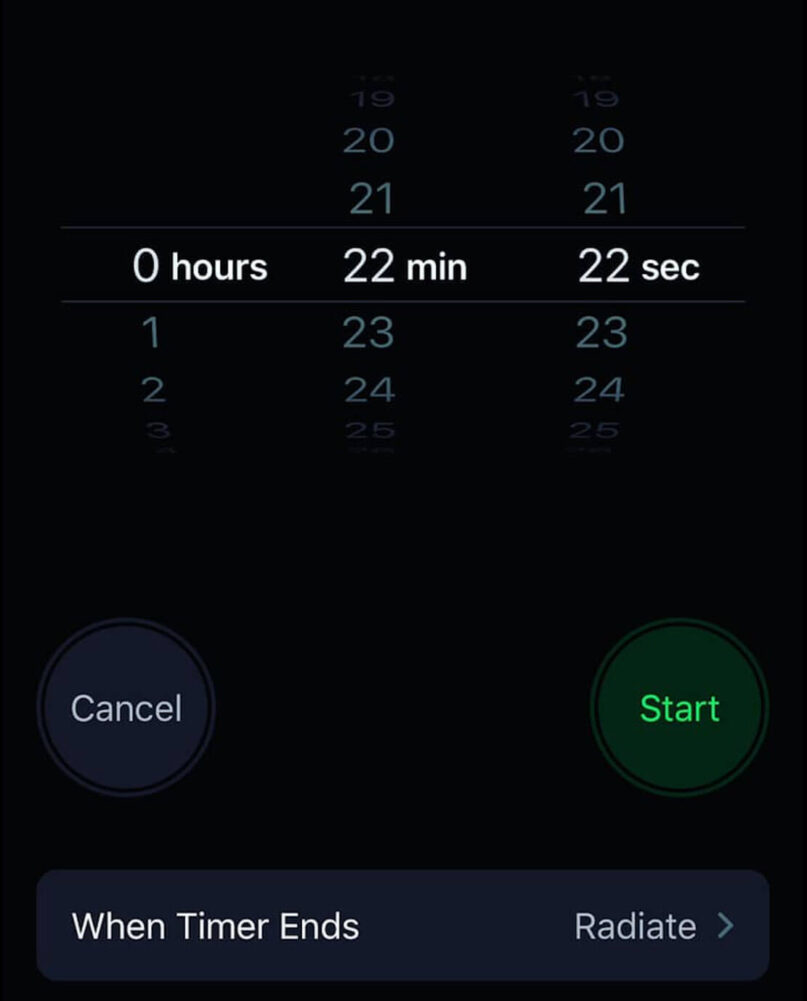Open When Timer Ends sound options
The height and width of the screenshot is (1001, 807).
click(403, 925)
